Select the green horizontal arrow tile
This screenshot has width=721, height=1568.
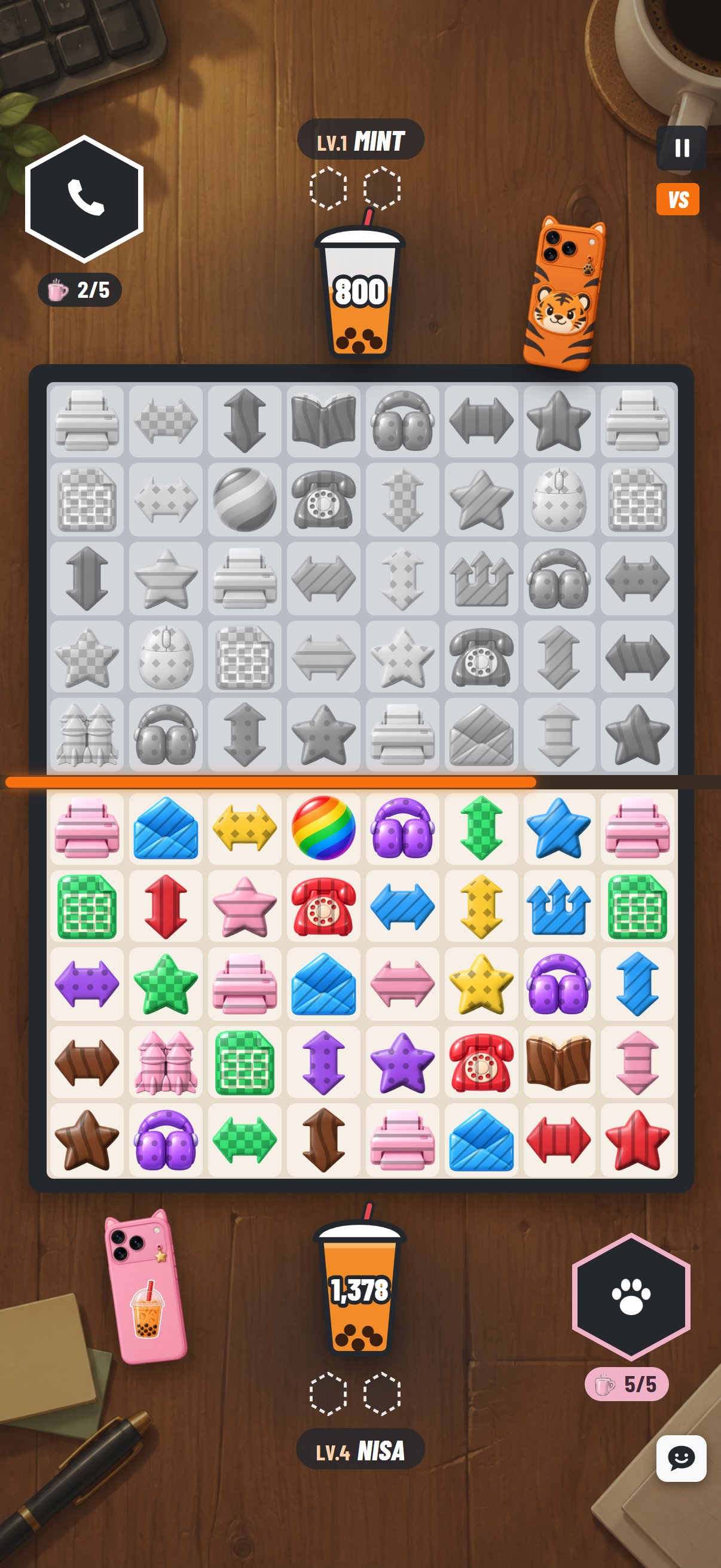click(x=245, y=1140)
